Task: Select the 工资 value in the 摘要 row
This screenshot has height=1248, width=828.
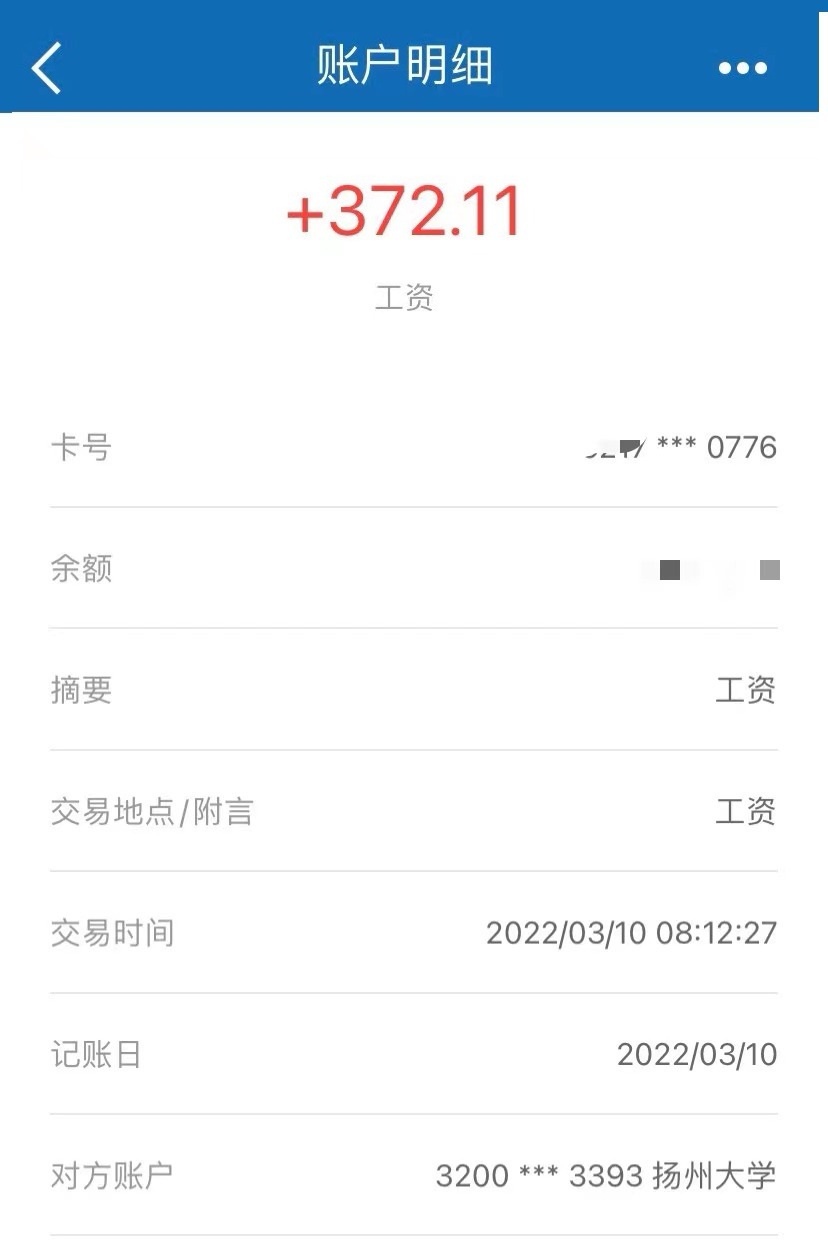Action: click(745, 690)
